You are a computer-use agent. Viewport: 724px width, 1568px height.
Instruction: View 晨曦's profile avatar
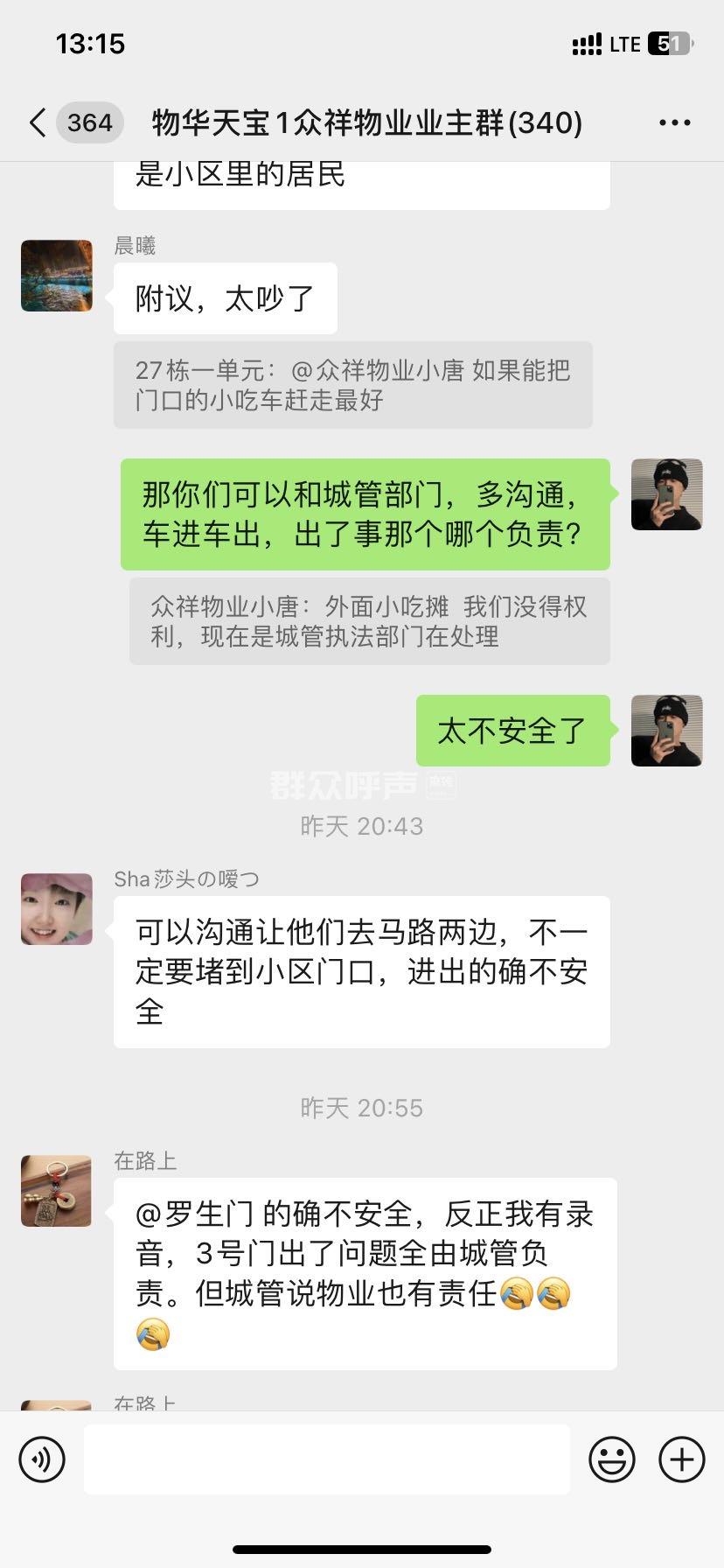pos(57,276)
